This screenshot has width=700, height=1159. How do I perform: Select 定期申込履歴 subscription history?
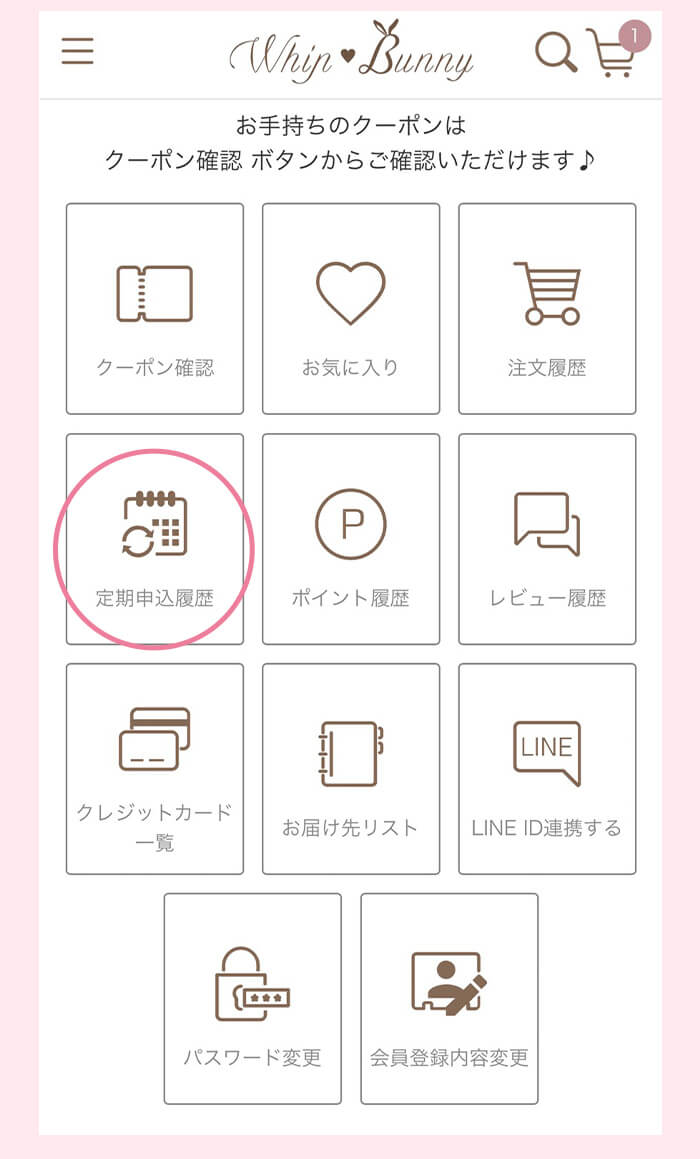[155, 539]
